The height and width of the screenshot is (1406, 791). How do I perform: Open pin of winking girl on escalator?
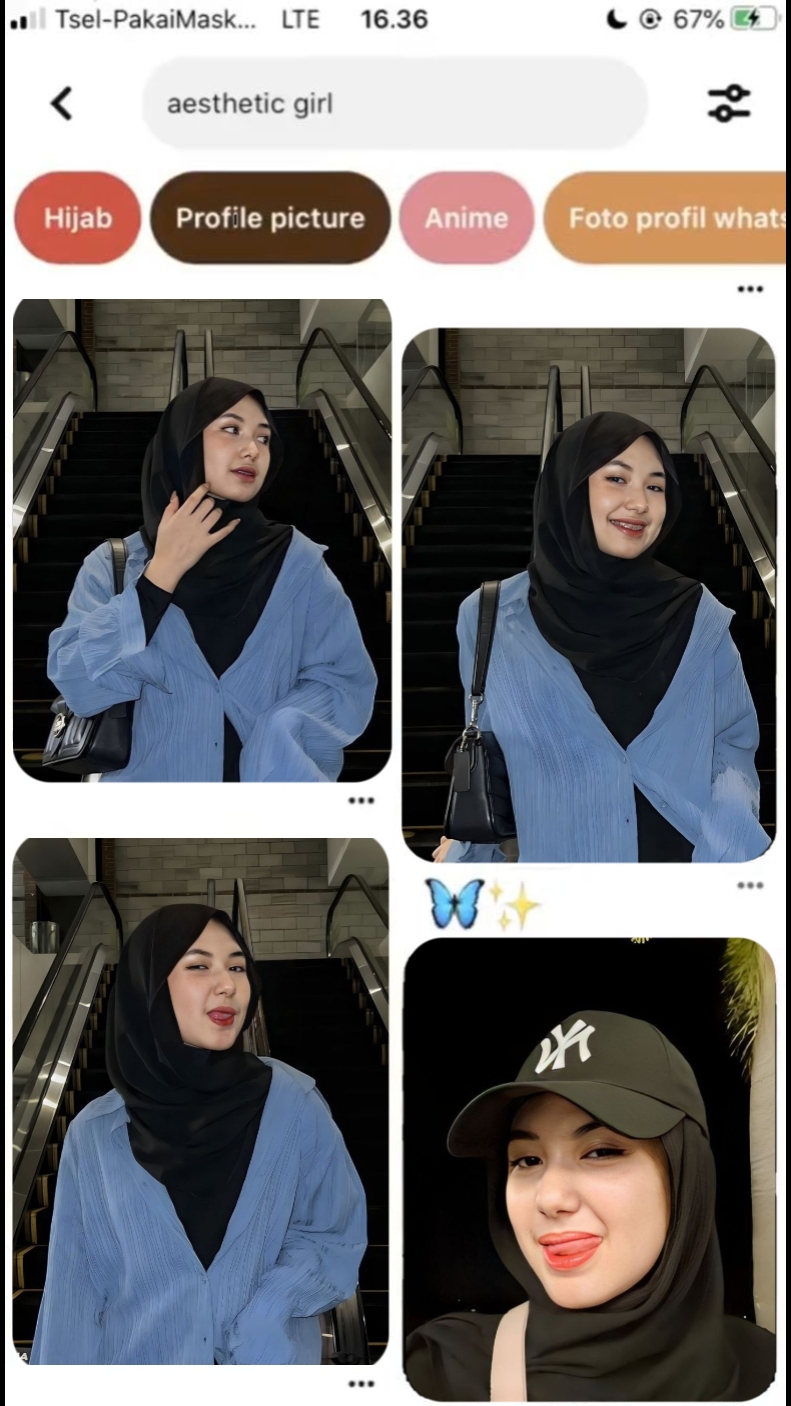(200, 1100)
